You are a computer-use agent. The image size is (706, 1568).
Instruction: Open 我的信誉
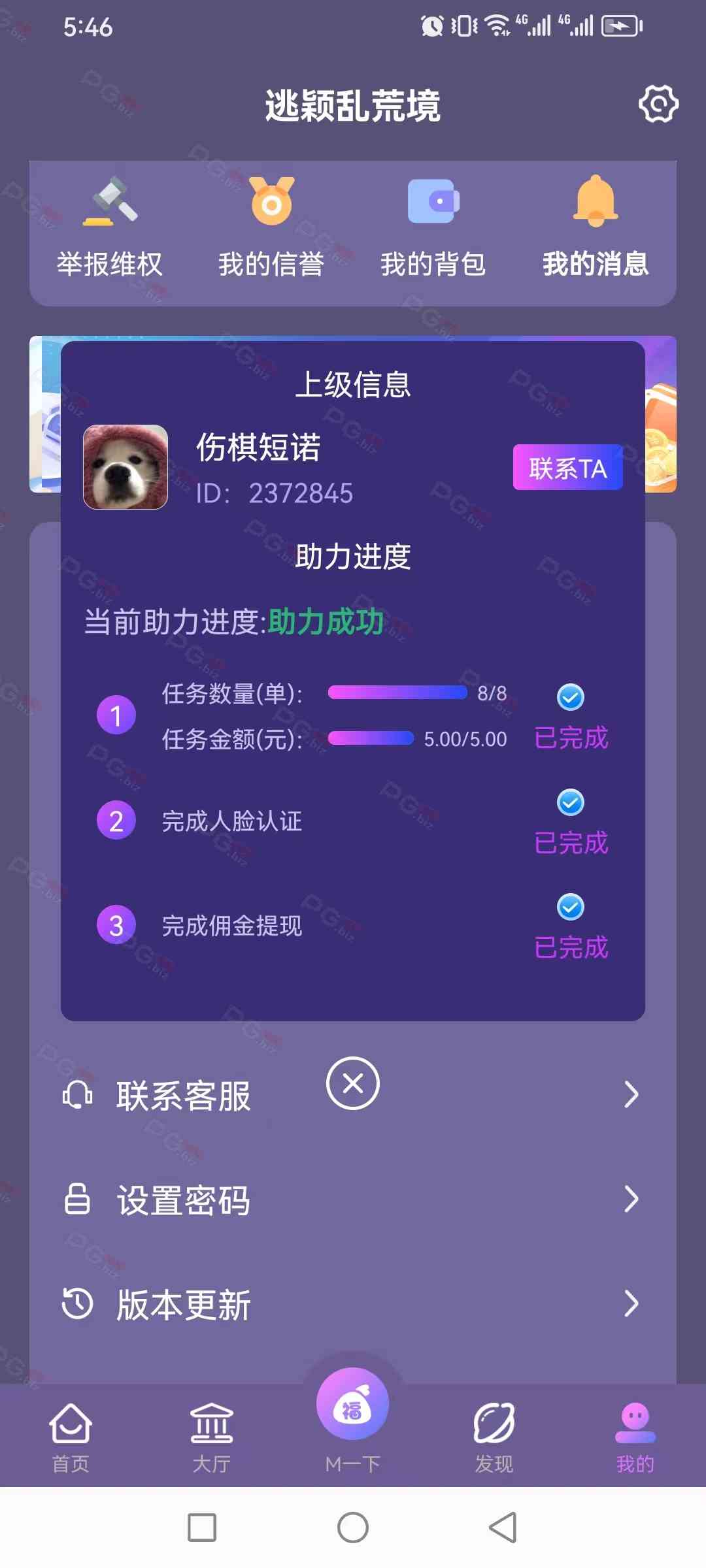tap(271, 229)
